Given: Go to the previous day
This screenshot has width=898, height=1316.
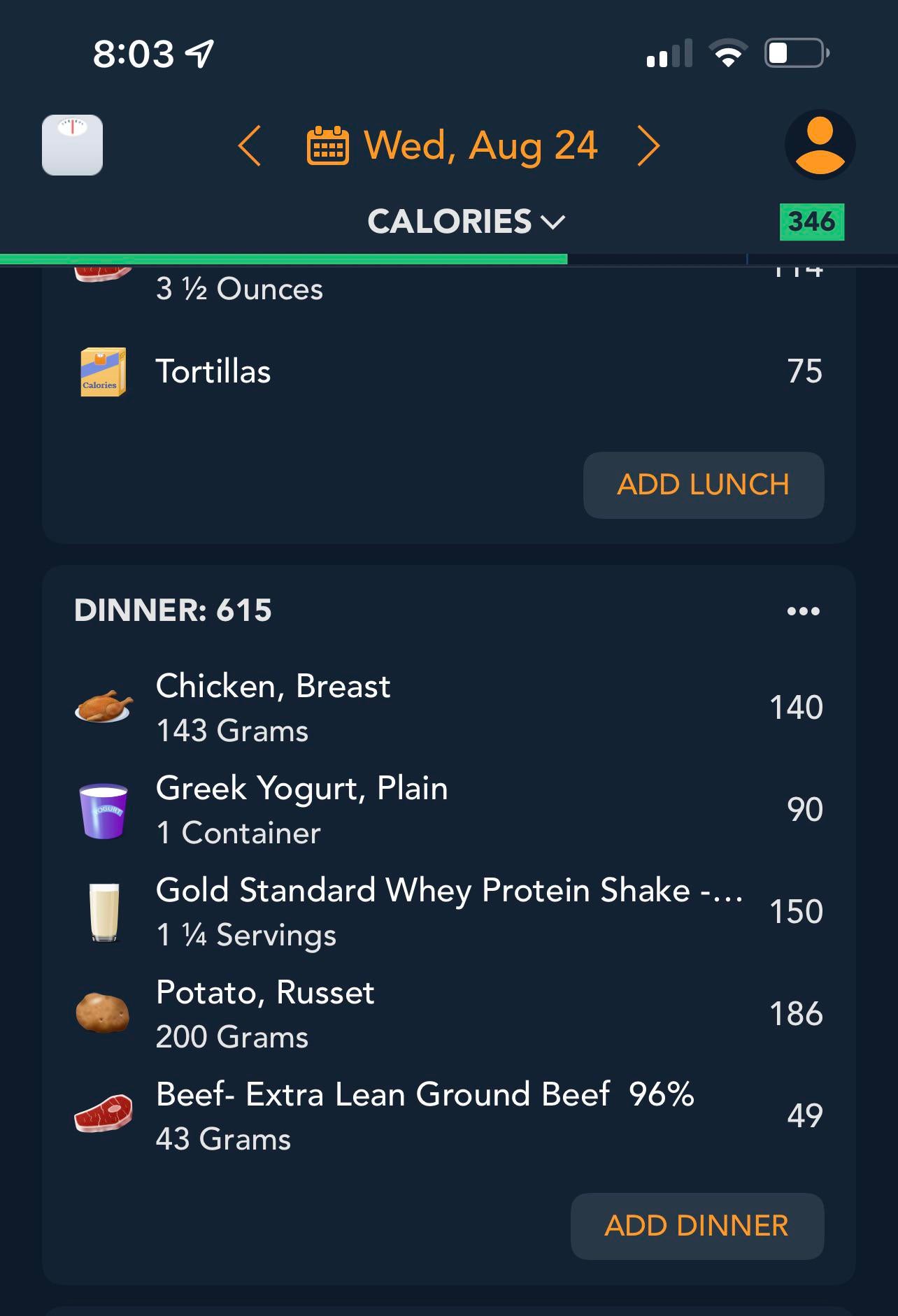Looking at the screenshot, I should point(250,145).
